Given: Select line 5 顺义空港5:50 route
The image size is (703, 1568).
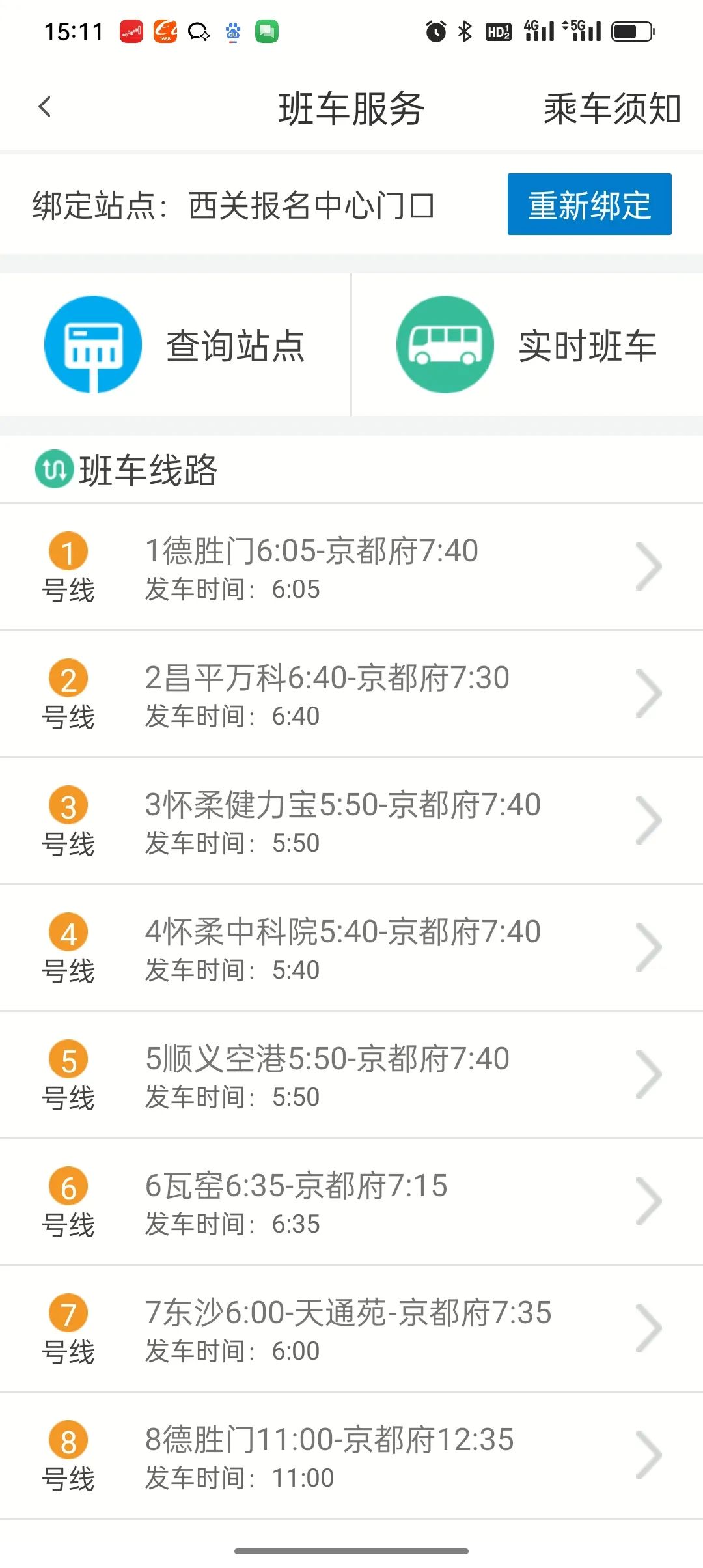Looking at the screenshot, I should click(x=351, y=1075).
